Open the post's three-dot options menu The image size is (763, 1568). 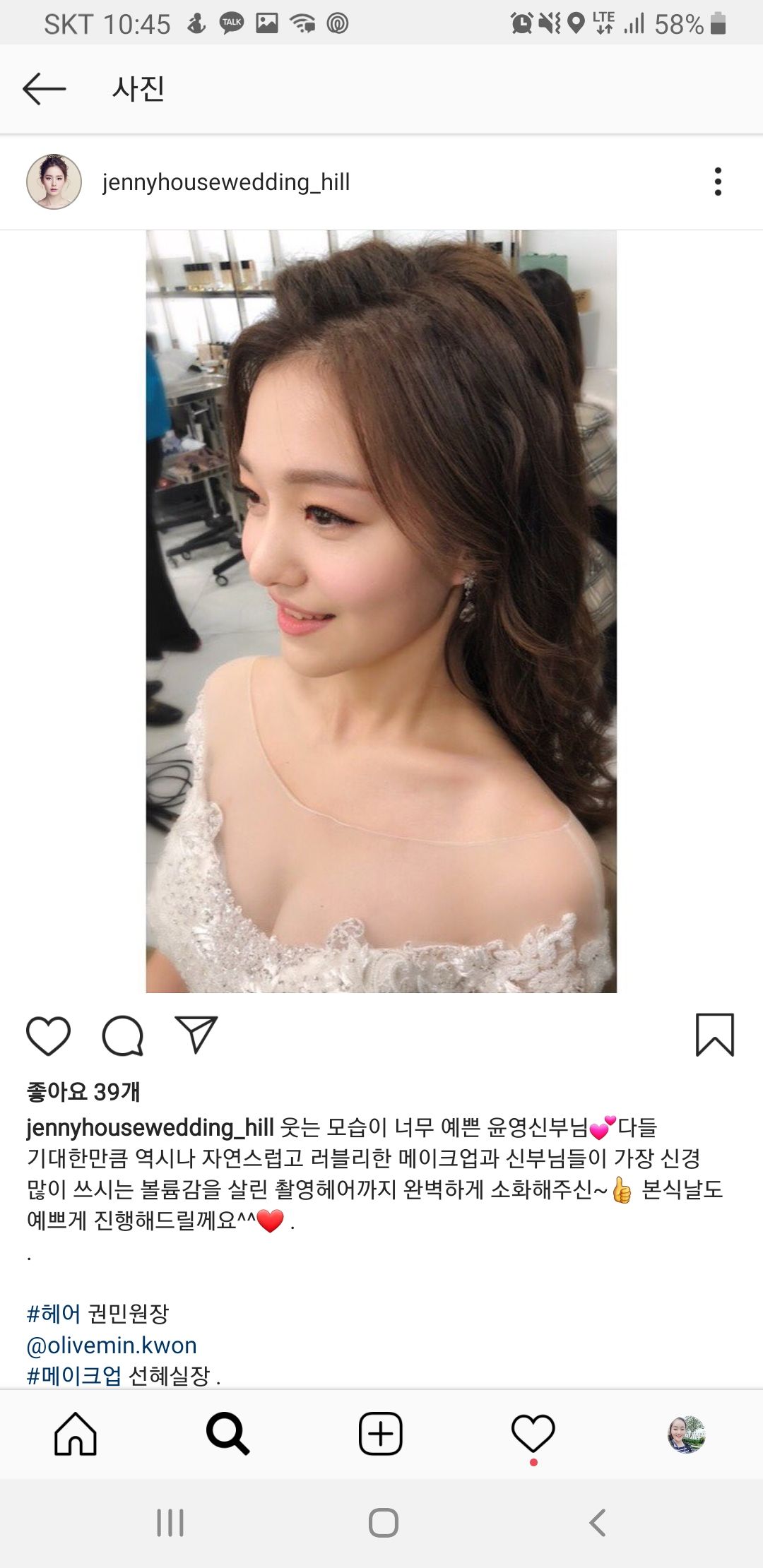coord(718,182)
